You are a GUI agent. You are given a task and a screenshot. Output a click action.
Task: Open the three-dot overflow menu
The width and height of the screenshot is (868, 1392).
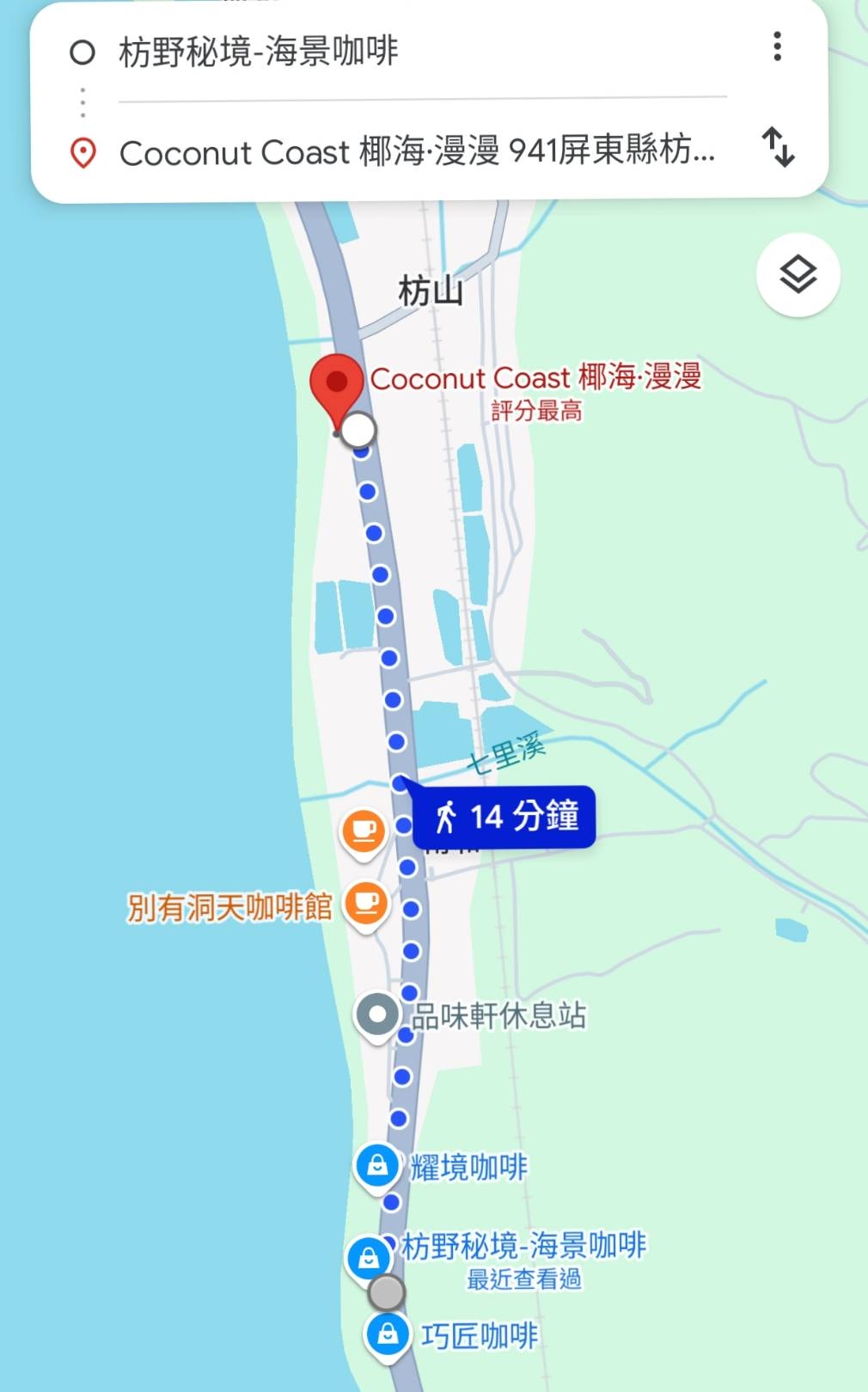pyautogui.click(x=777, y=46)
